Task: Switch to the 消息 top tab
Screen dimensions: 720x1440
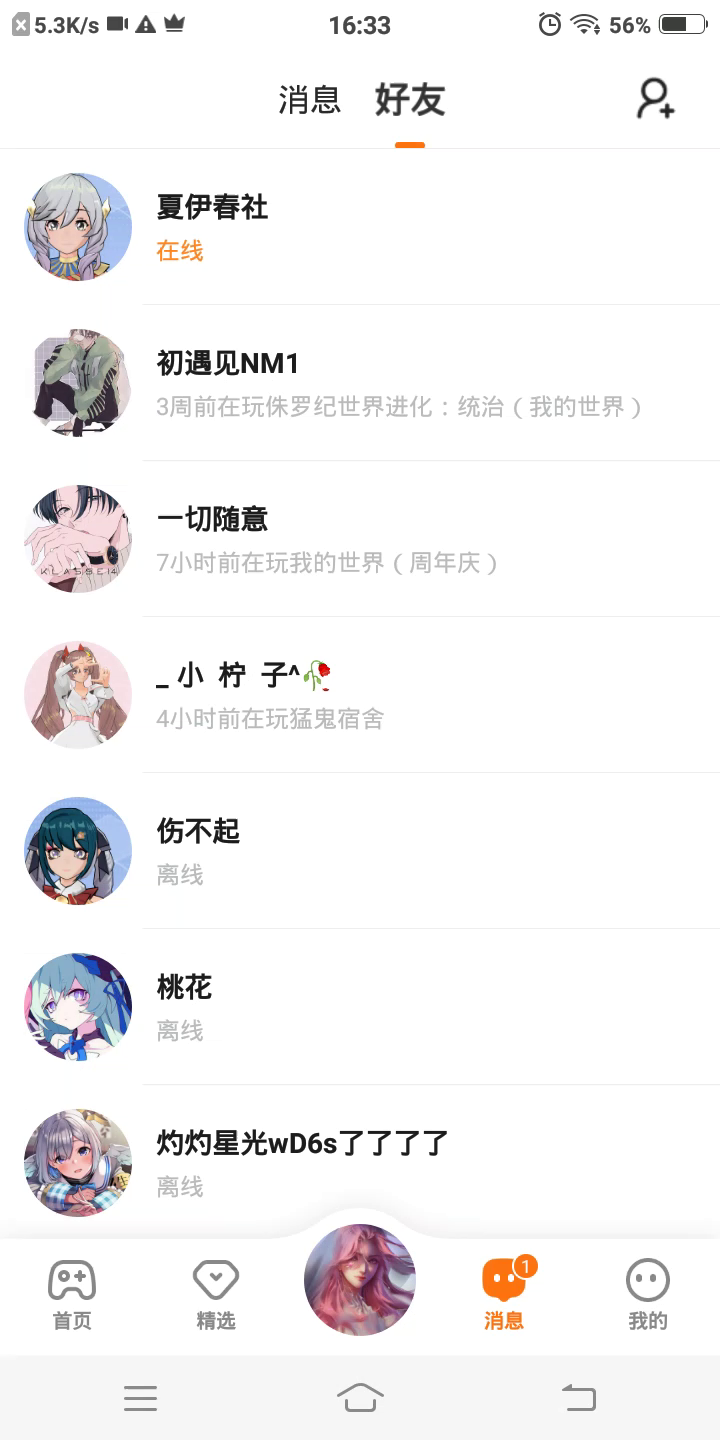Action: tap(309, 100)
